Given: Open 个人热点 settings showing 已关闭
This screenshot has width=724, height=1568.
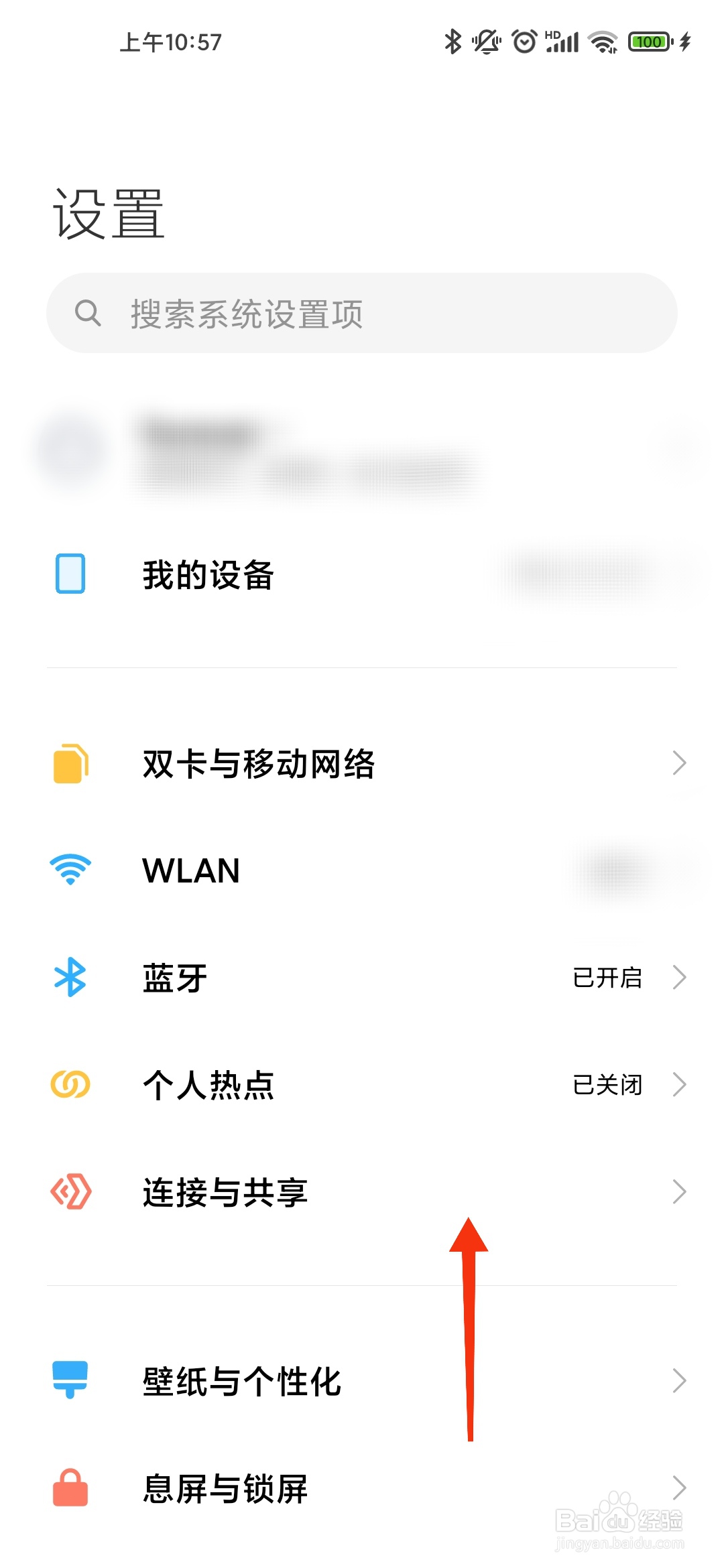Looking at the screenshot, I should (362, 1084).
